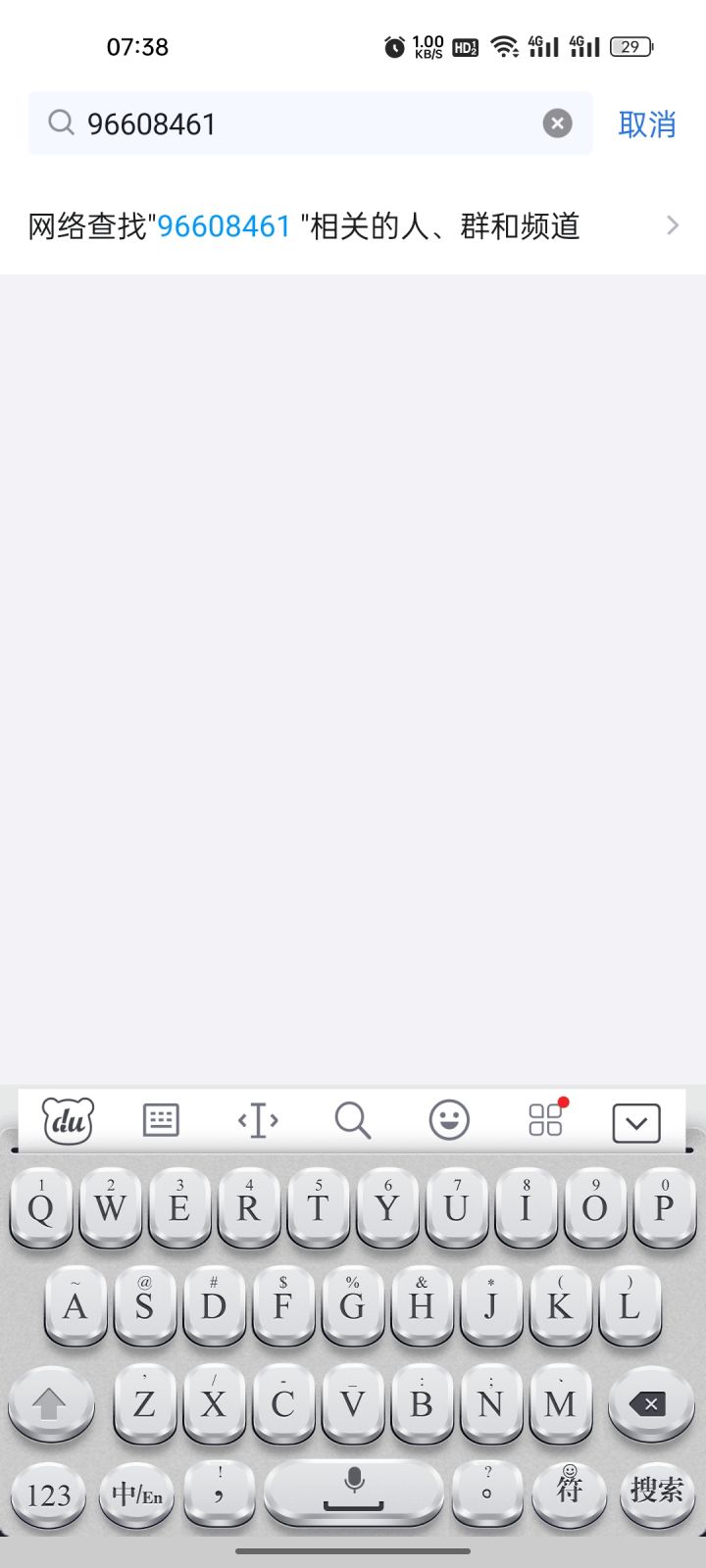Open network search for people, groups and channels
The width and height of the screenshot is (706, 1568).
point(304,225)
